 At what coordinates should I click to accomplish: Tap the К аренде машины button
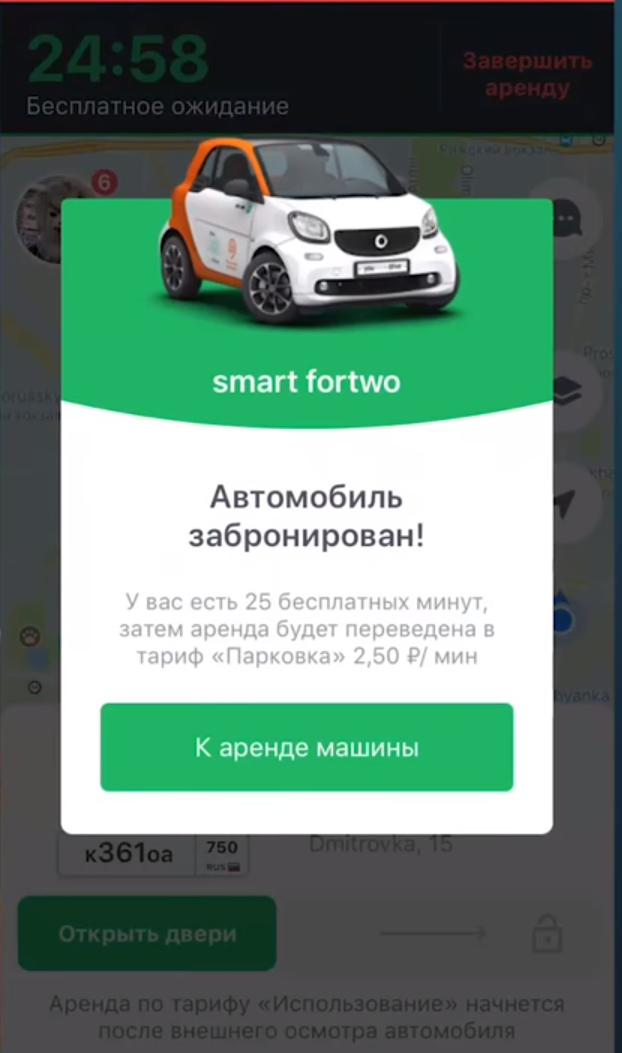(306, 748)
